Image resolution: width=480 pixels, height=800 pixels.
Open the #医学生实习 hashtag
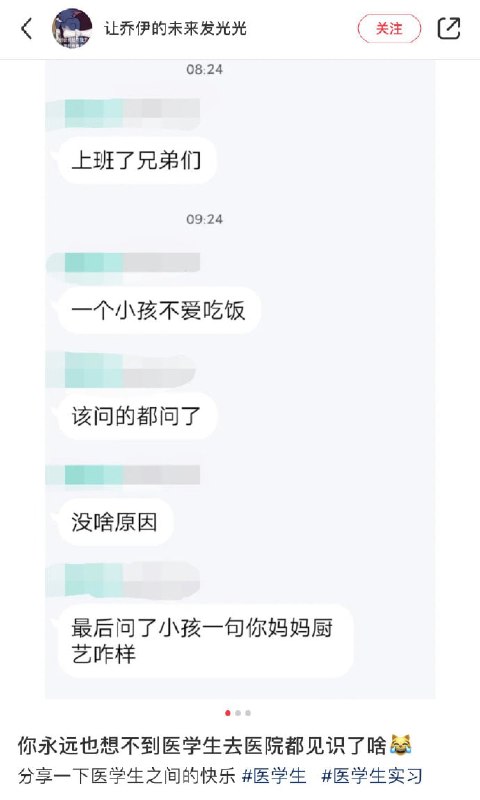[372, 776]
